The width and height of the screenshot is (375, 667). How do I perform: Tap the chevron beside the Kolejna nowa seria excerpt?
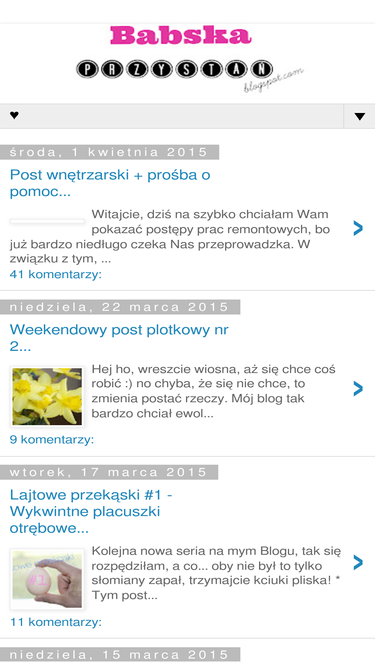(358, 562)
